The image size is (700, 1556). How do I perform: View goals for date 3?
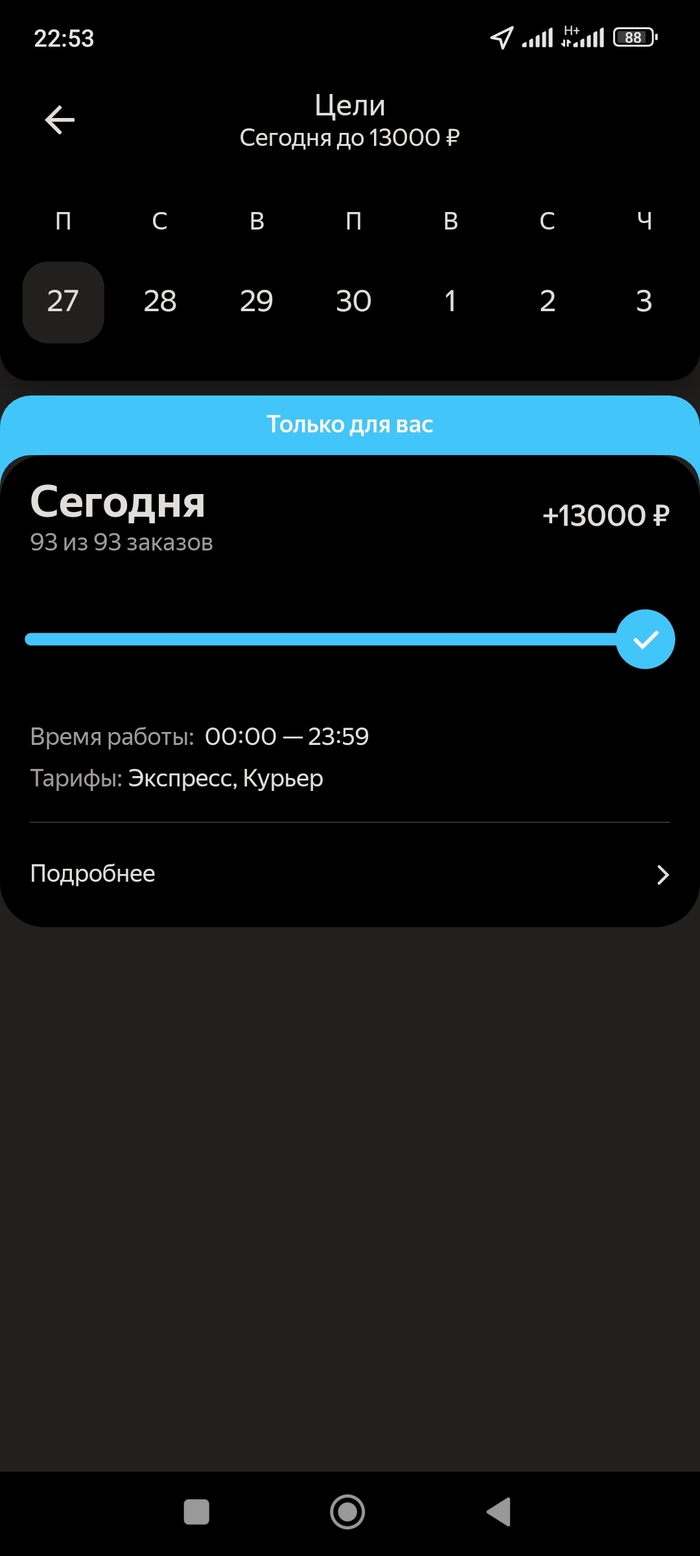[x=644, y=301]
